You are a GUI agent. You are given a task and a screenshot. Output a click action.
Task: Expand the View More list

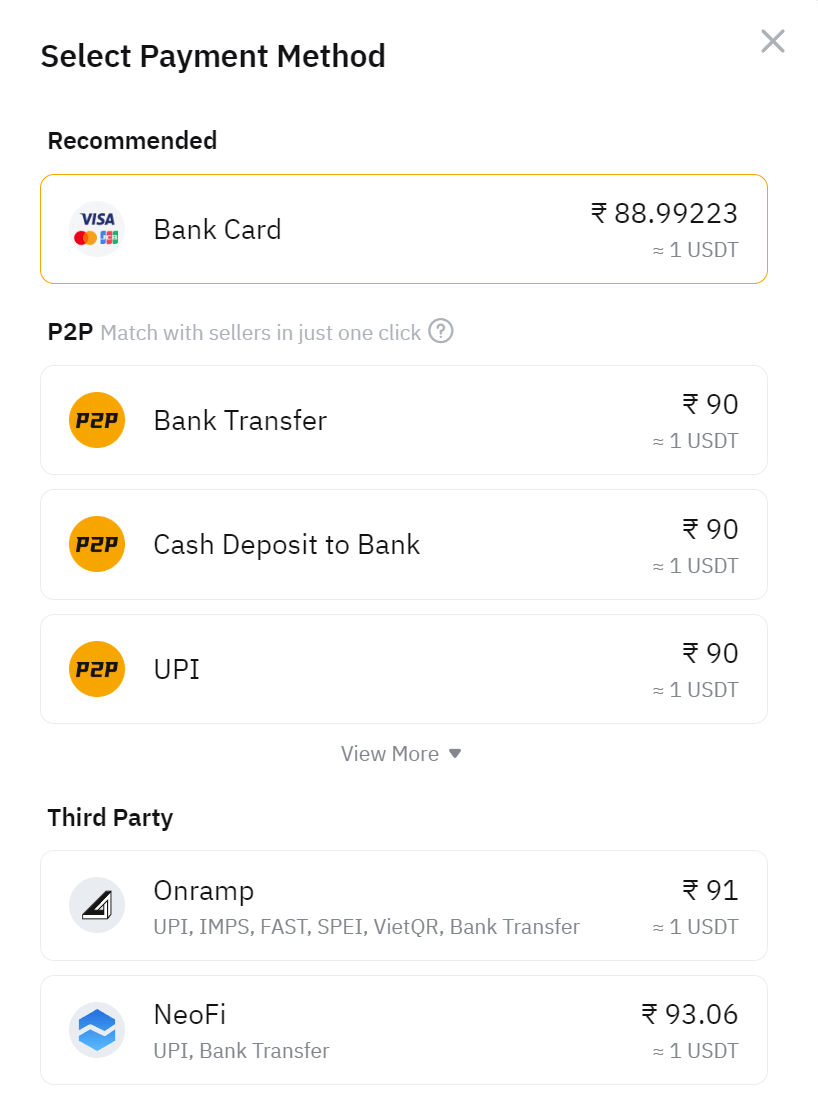(x=401, y=753)
